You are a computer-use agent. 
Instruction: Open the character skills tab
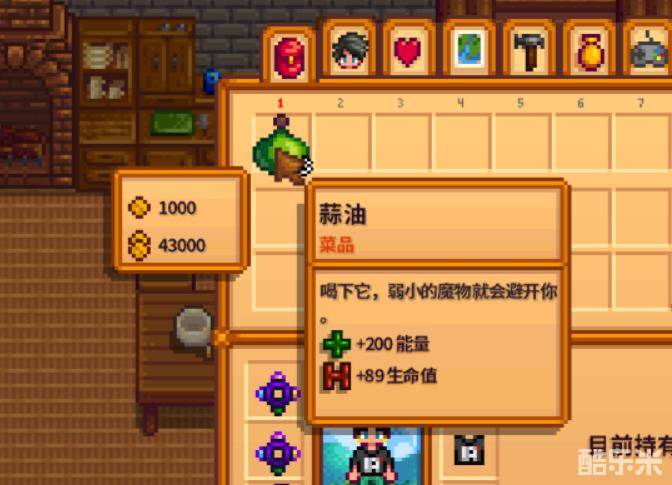click(348, 50)
